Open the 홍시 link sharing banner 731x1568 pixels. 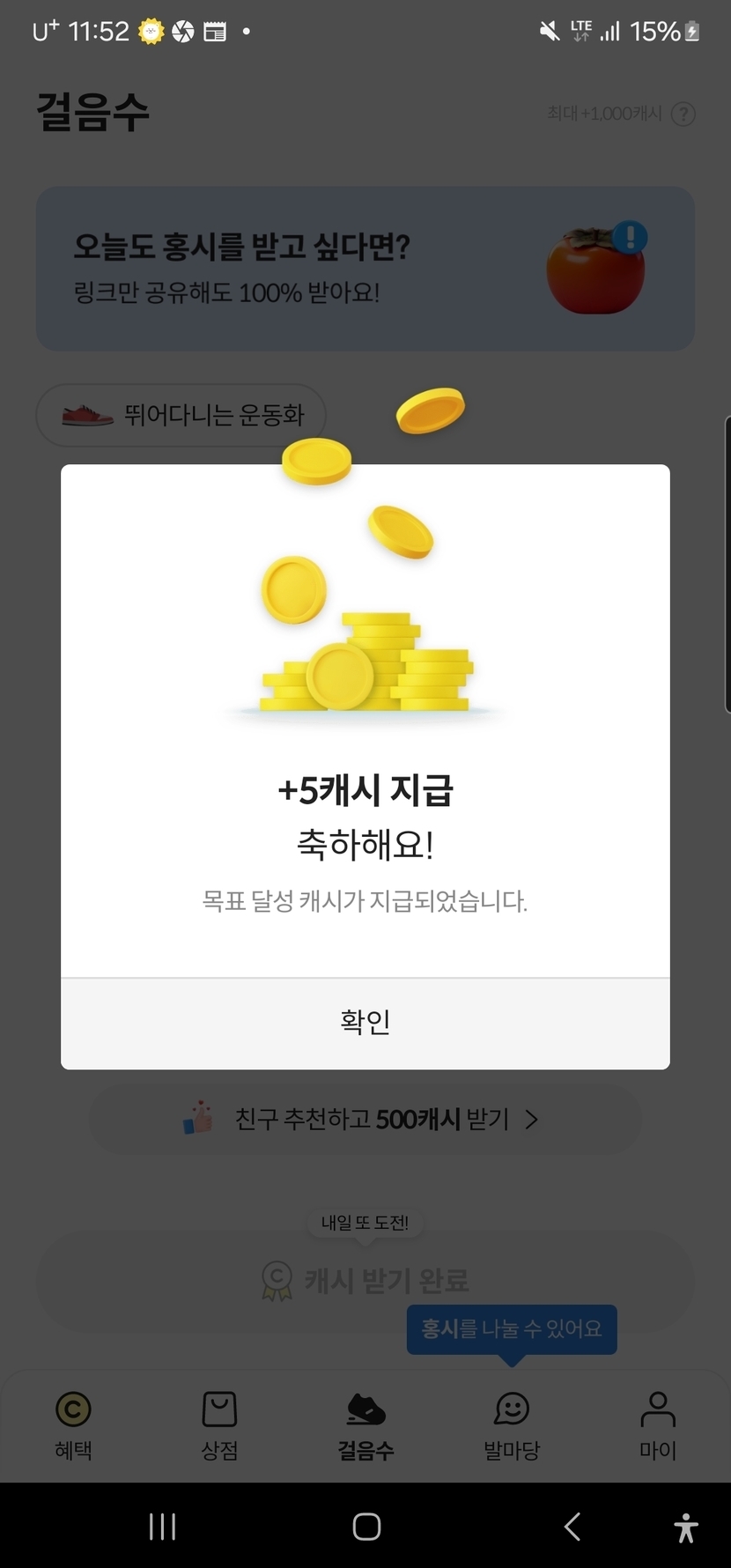(365, 269)
